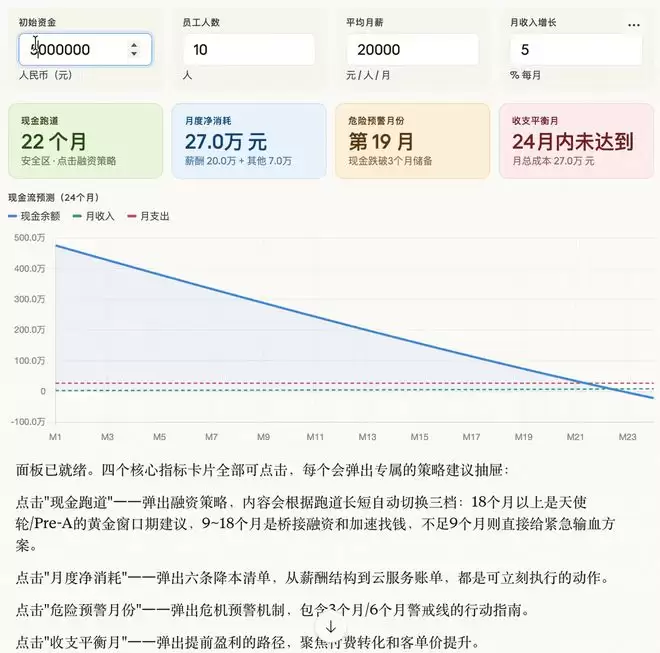Viewport: 660px width, 653px height.
Task: Jump to bottom with the down arrow
Action: (330, 626)
